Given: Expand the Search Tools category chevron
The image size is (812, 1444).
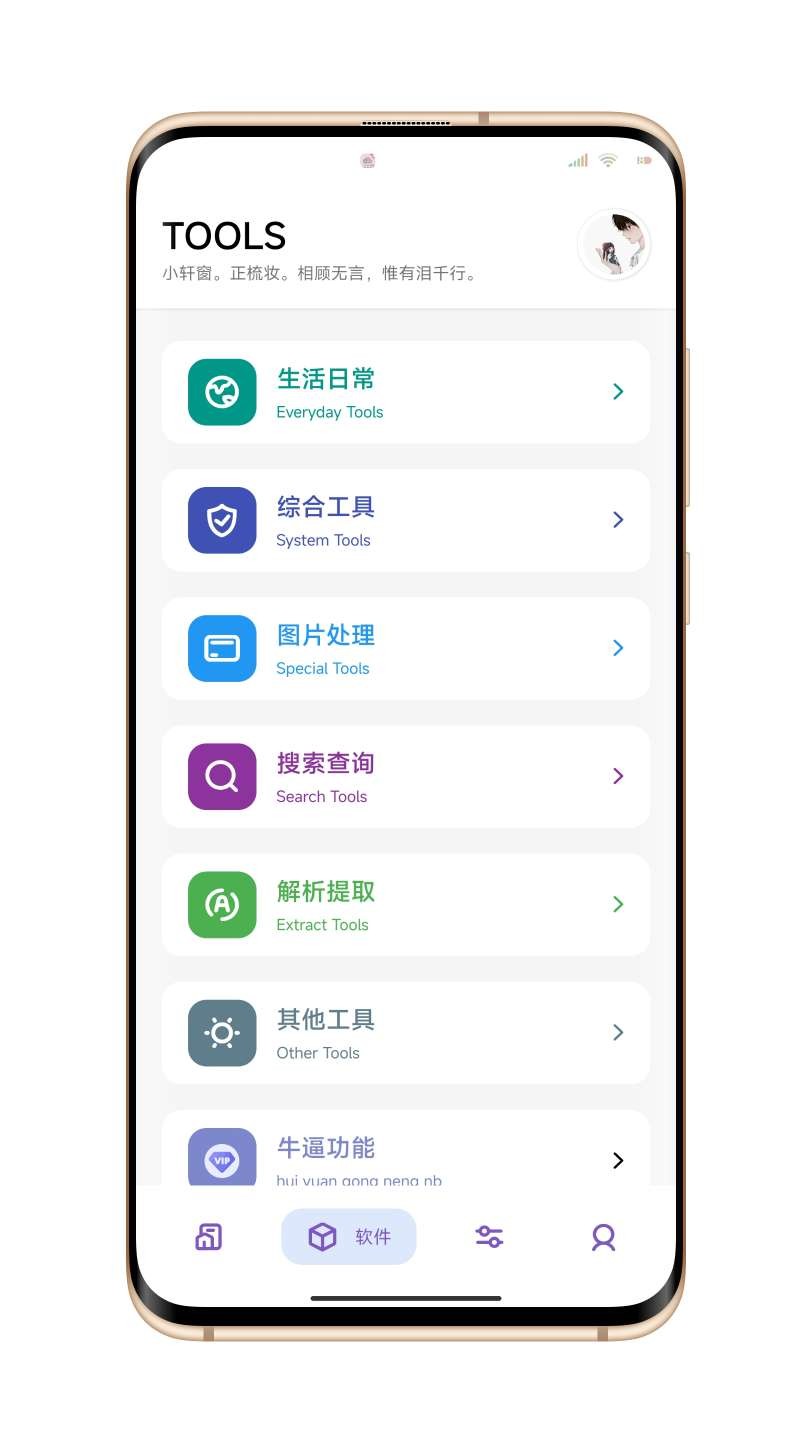Looking at the screenshot, I should pos(617,776).
